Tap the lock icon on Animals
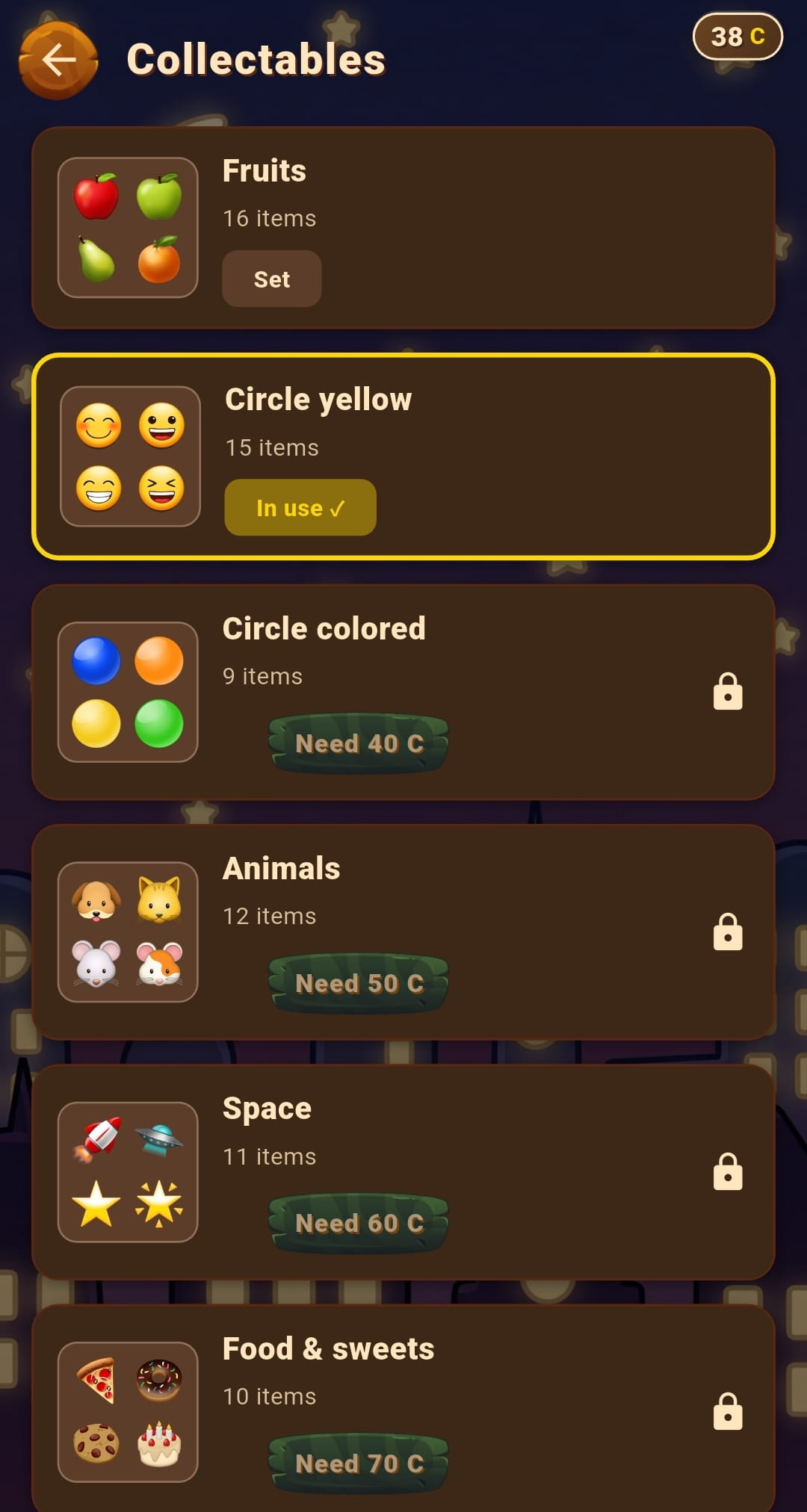This screenshot has height=1512, width=807. (727, 932)
